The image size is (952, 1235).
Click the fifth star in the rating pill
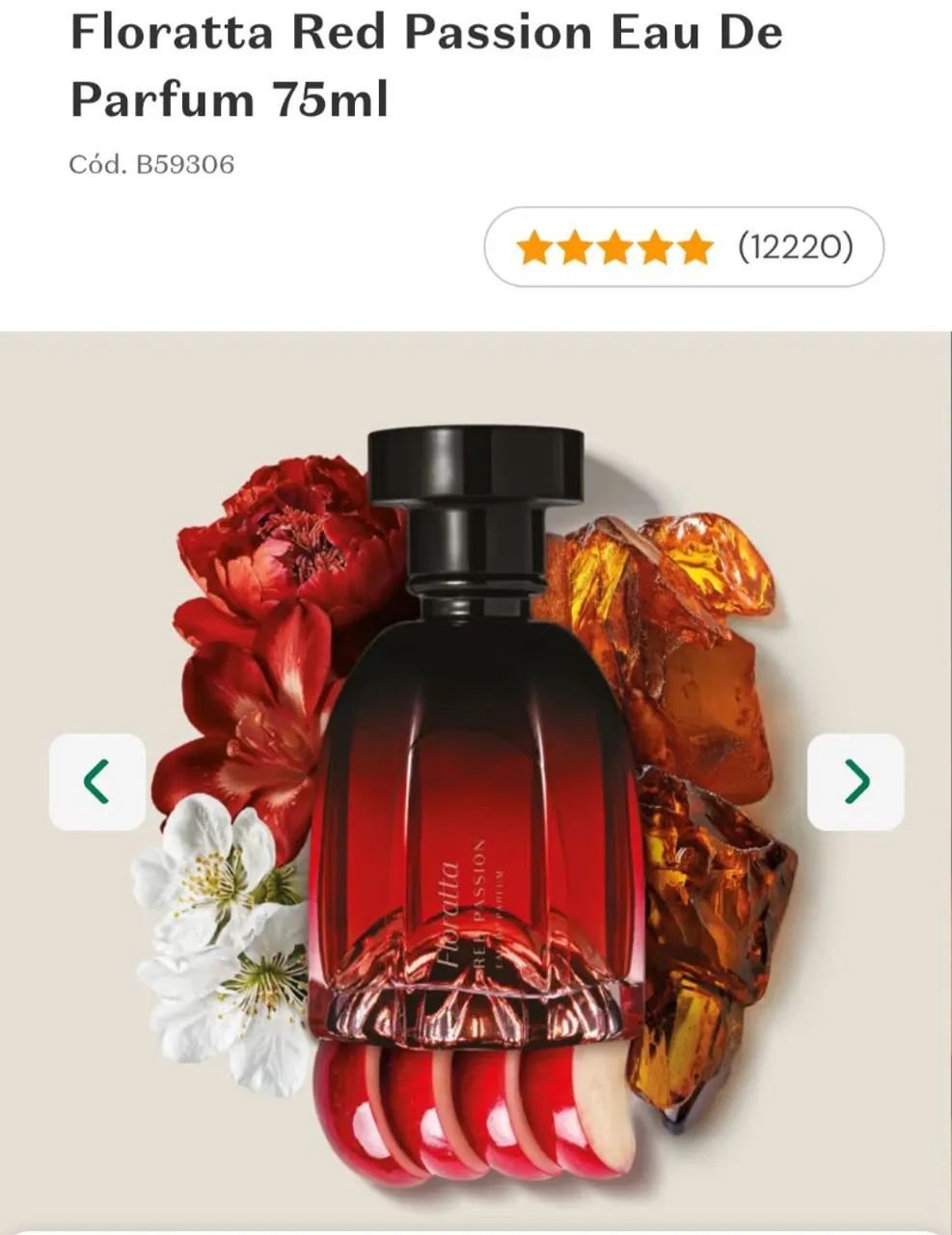694,249
